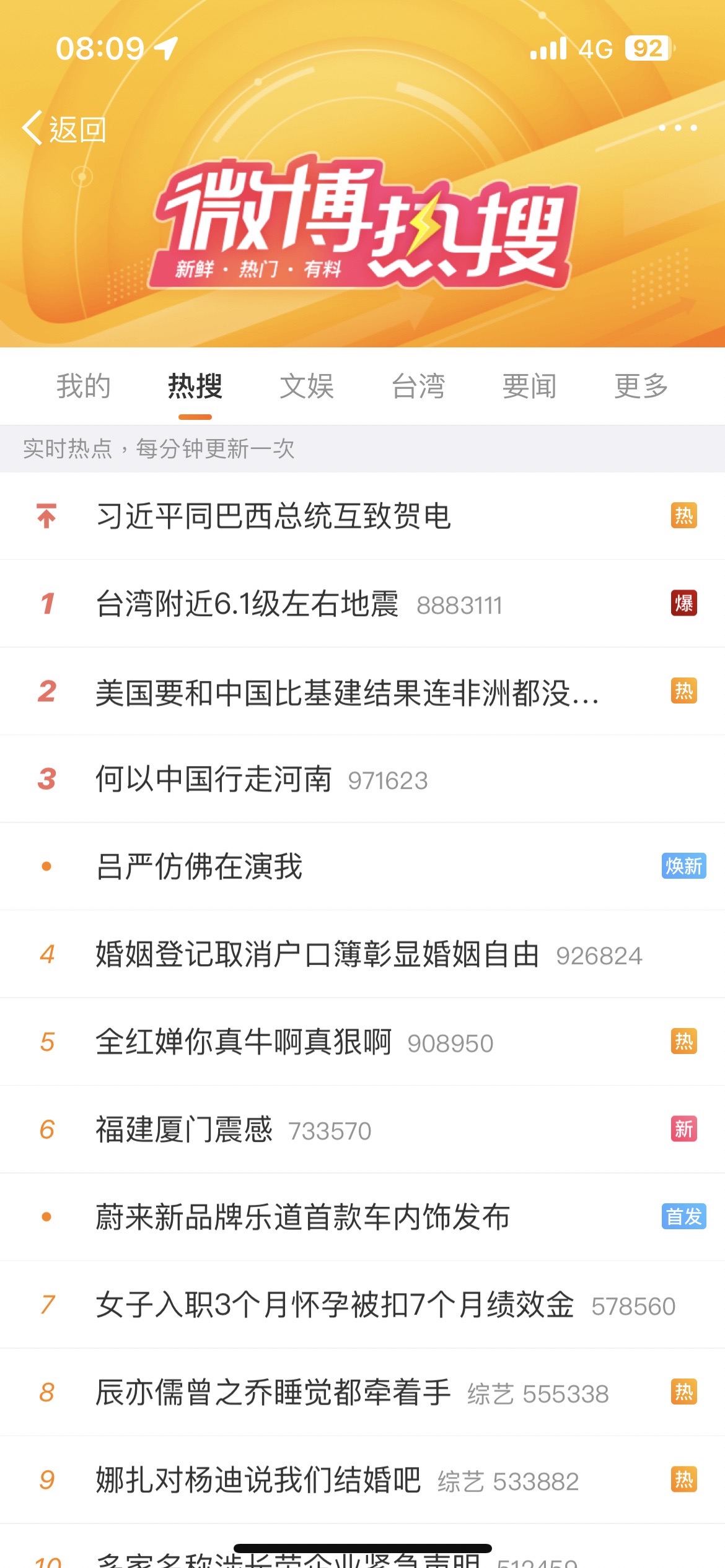Switch to the 要闻 tab
This screenshot has width=725, height=1568.
[x=529, y=386]
